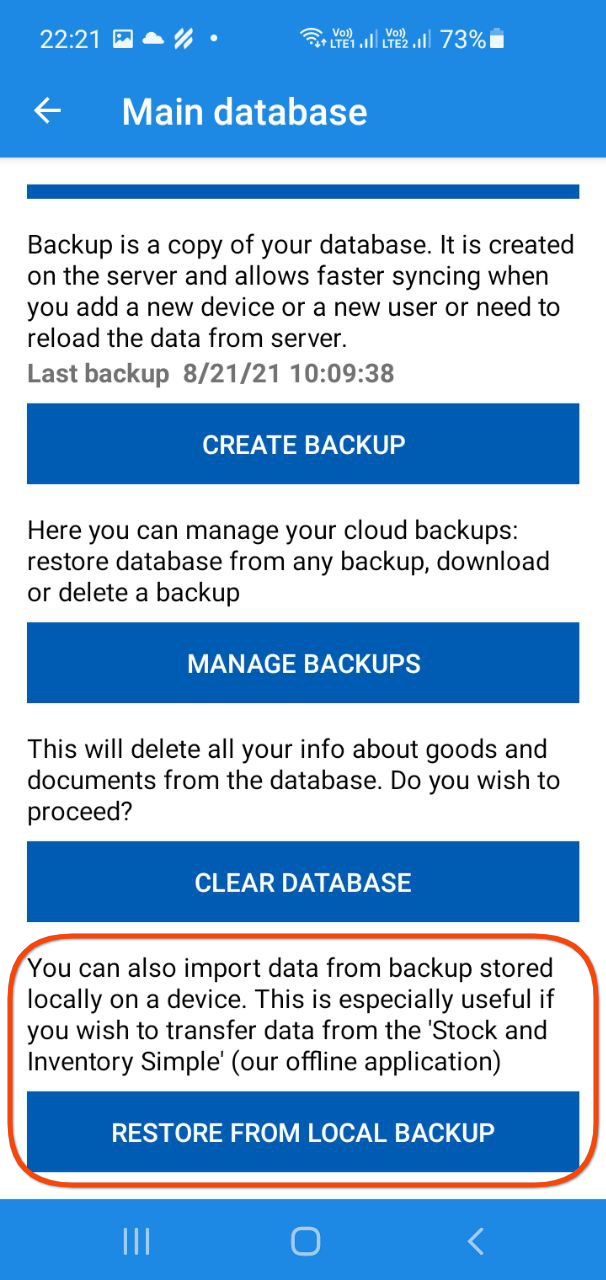This screenshot has width=606, height=1280.
Task: Open Manage Backups
Action: (x=303, y=663)
